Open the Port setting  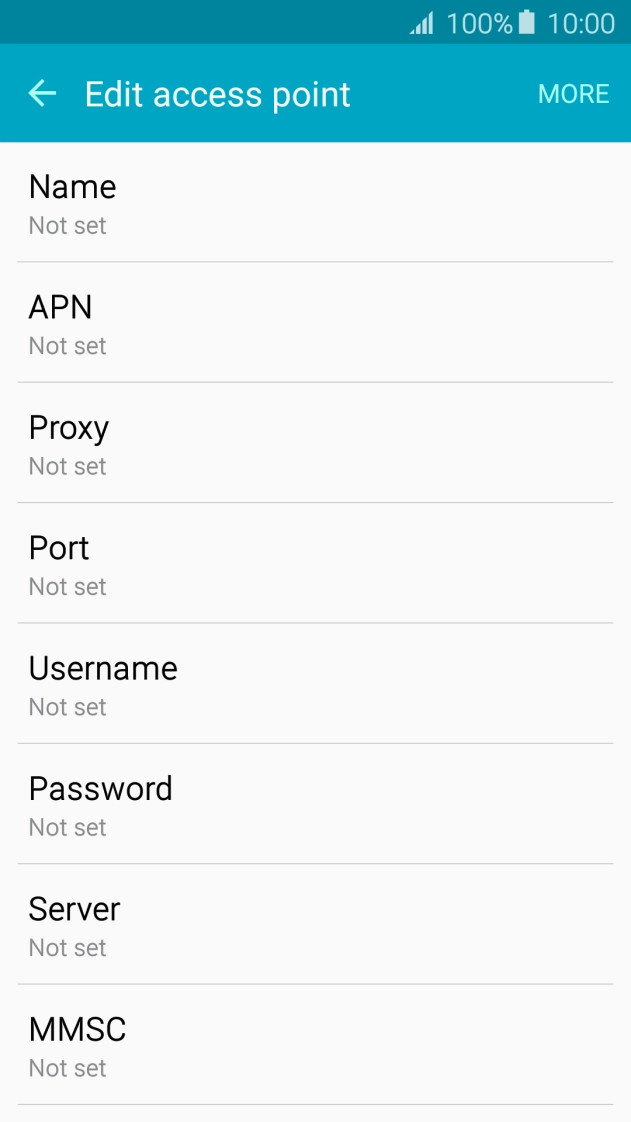click(x=316, y=563)
